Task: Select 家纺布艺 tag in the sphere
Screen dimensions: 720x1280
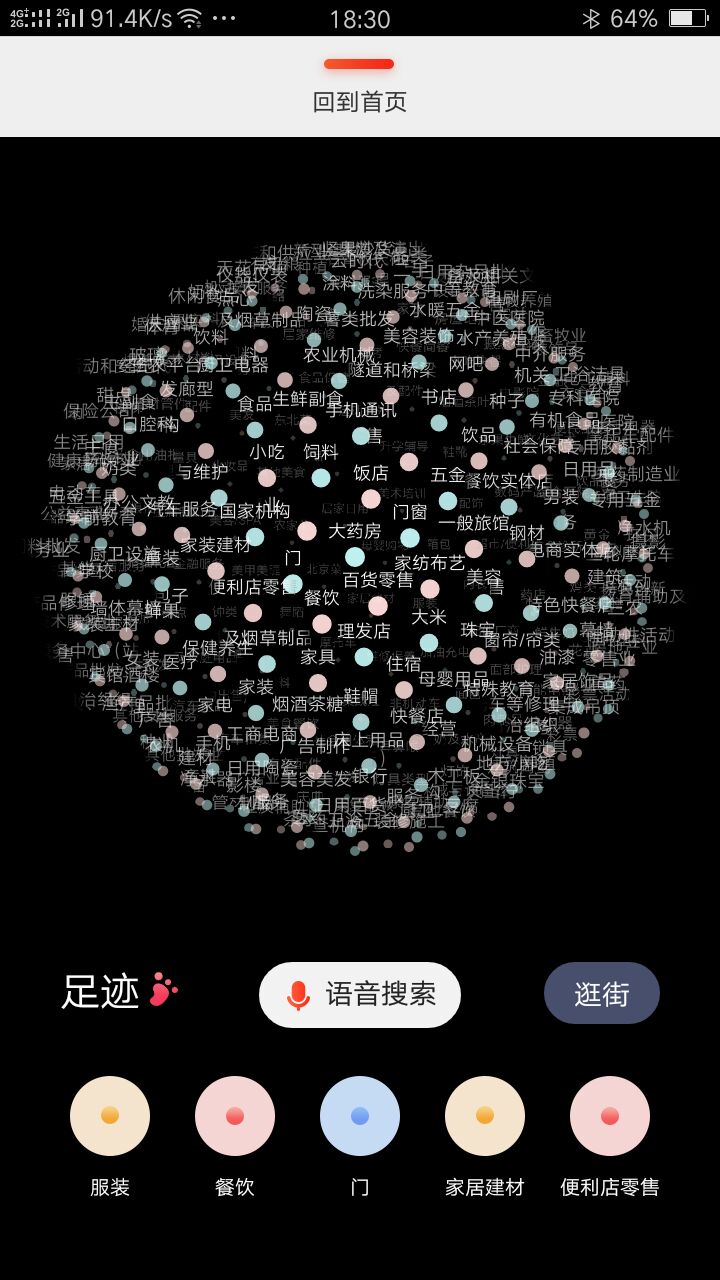Action: click(429, 563)
